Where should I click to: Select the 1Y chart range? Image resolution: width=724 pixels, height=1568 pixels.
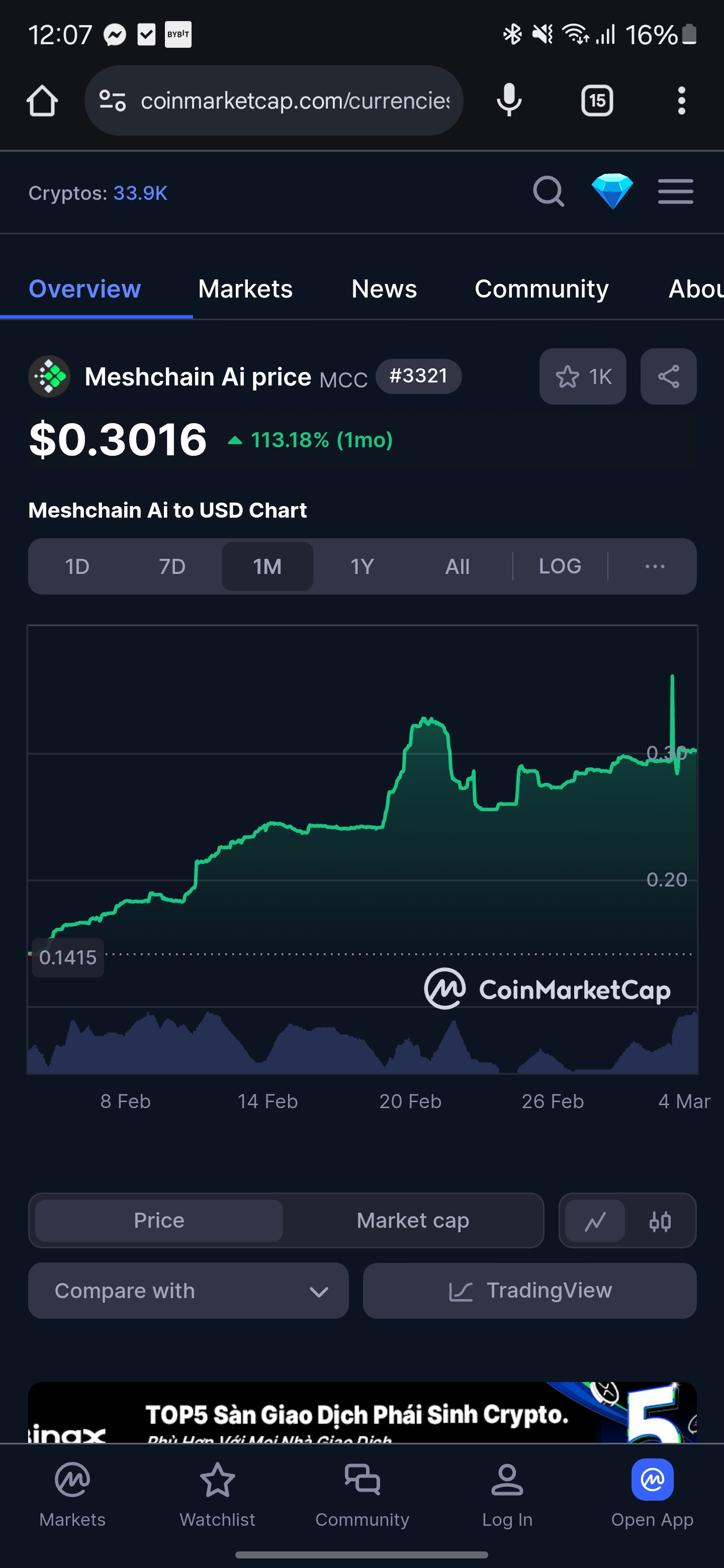pyautogui.click(x=363, y=567)
